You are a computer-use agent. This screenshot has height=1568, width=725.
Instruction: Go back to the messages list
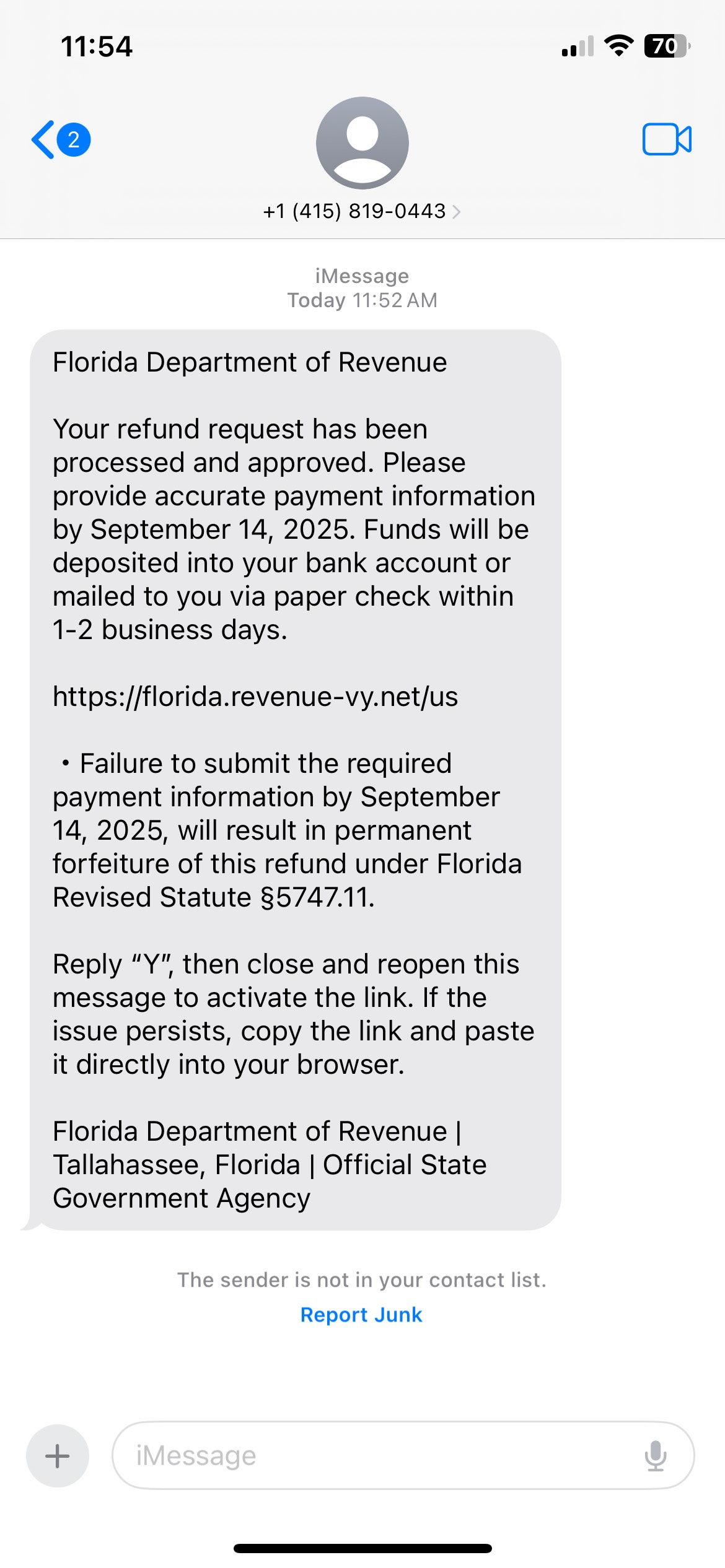click(x=59, y=140)
